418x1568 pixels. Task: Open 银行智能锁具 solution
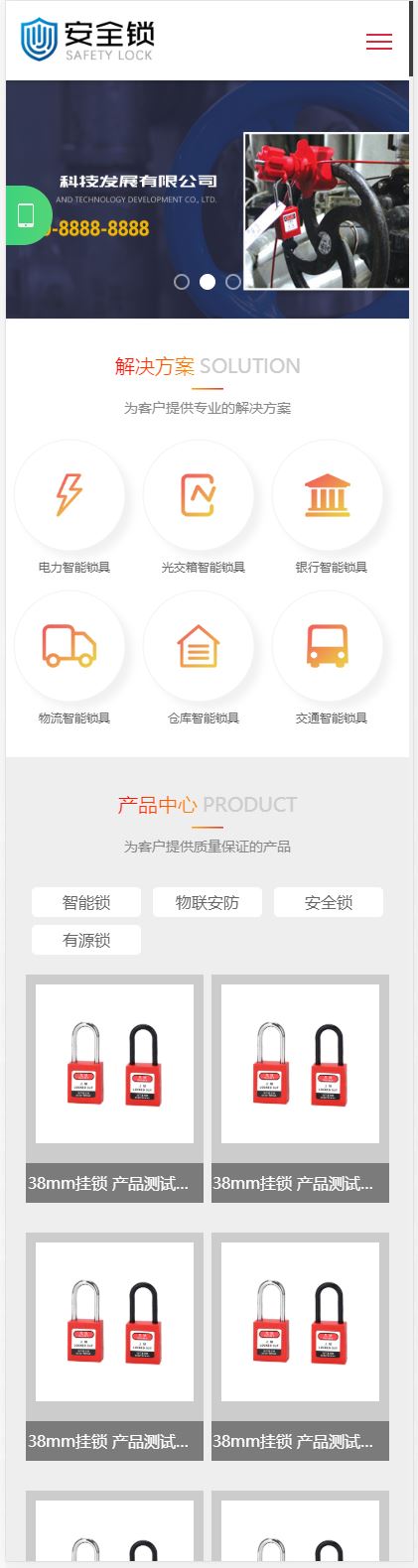(331, 508)
